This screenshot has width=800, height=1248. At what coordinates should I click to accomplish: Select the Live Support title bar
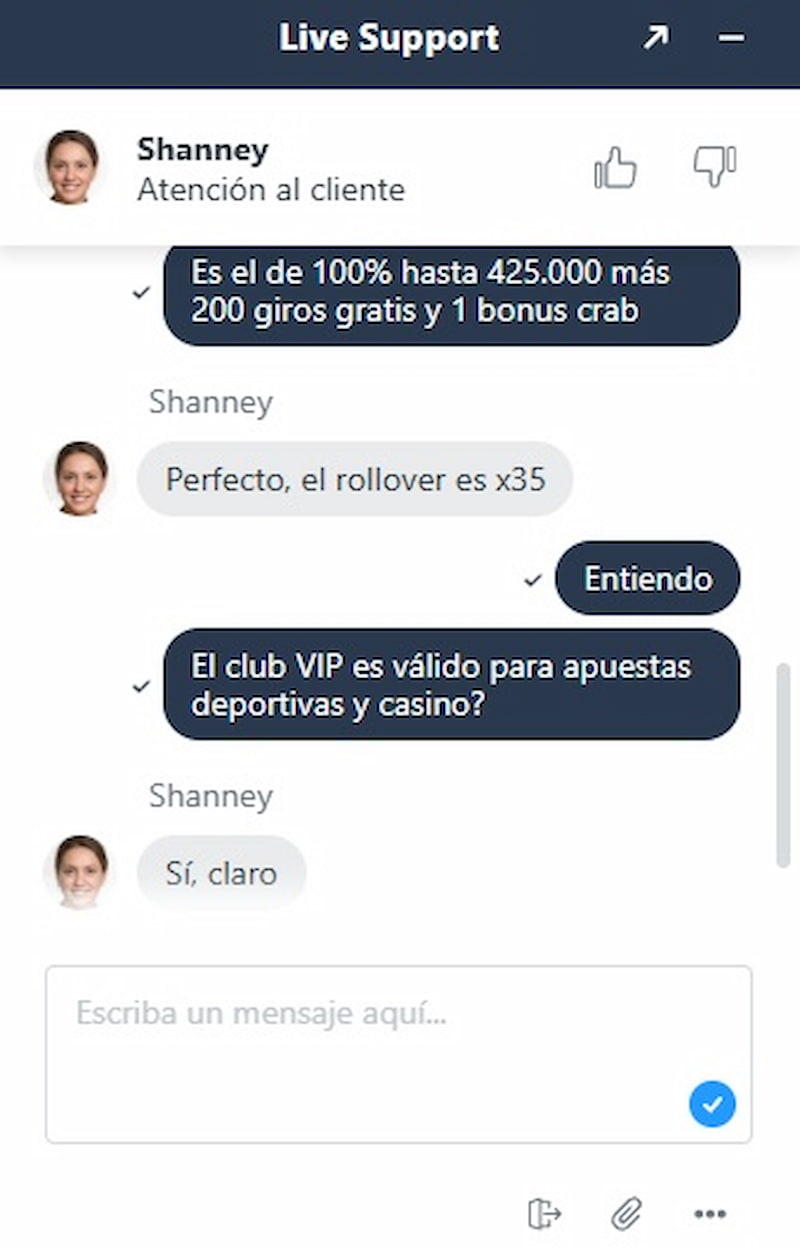tap(389, 38)
